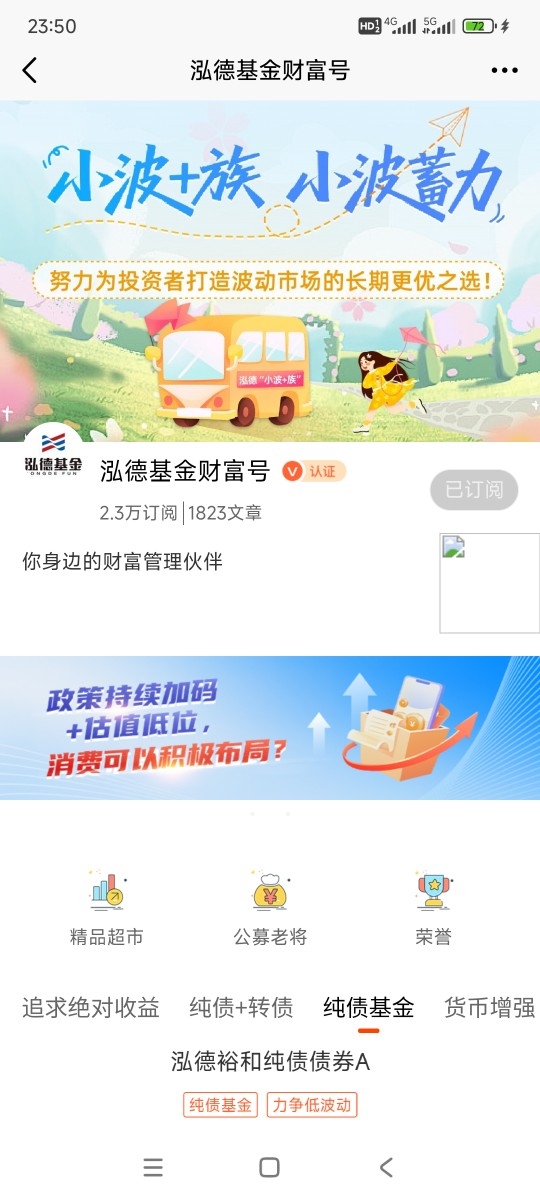Image resolution: width=540 pixels, height=1200 pixels.
Task: Tap the system home button
Action: tap(269, 1167)
